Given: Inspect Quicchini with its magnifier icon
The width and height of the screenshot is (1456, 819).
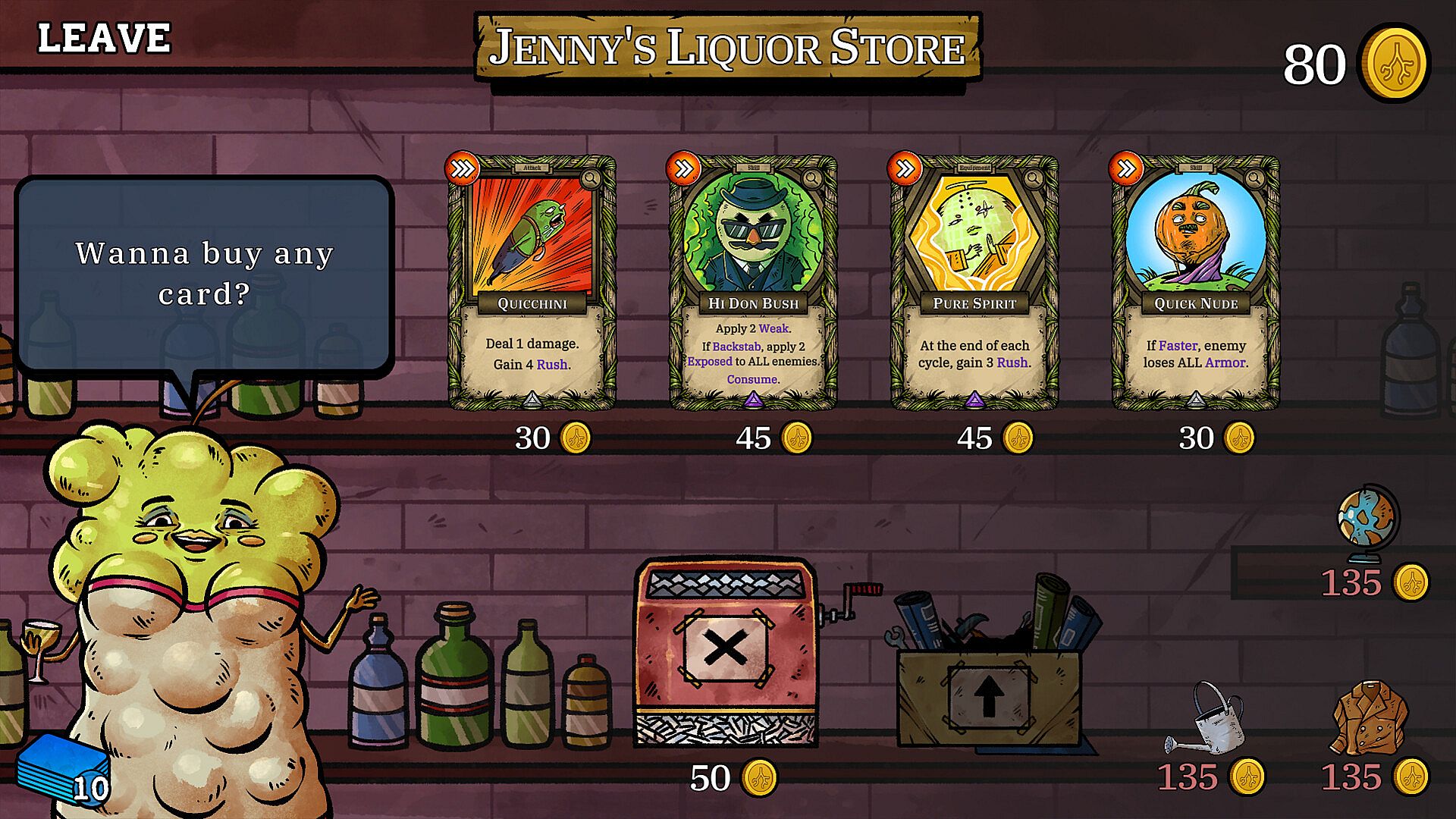Looking at the screenshot, I should 591,179.
